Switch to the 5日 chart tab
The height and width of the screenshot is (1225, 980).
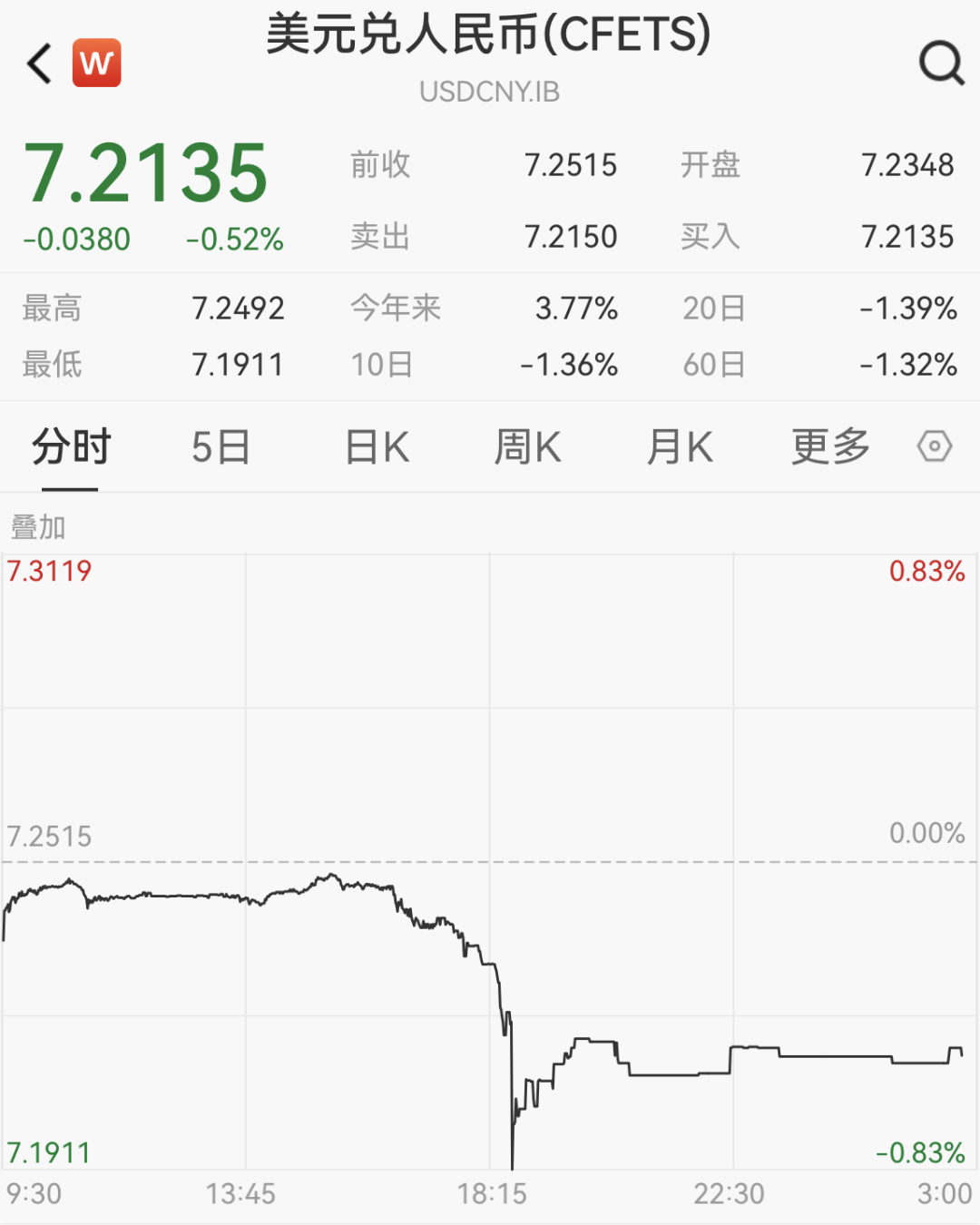coord(221,446)
